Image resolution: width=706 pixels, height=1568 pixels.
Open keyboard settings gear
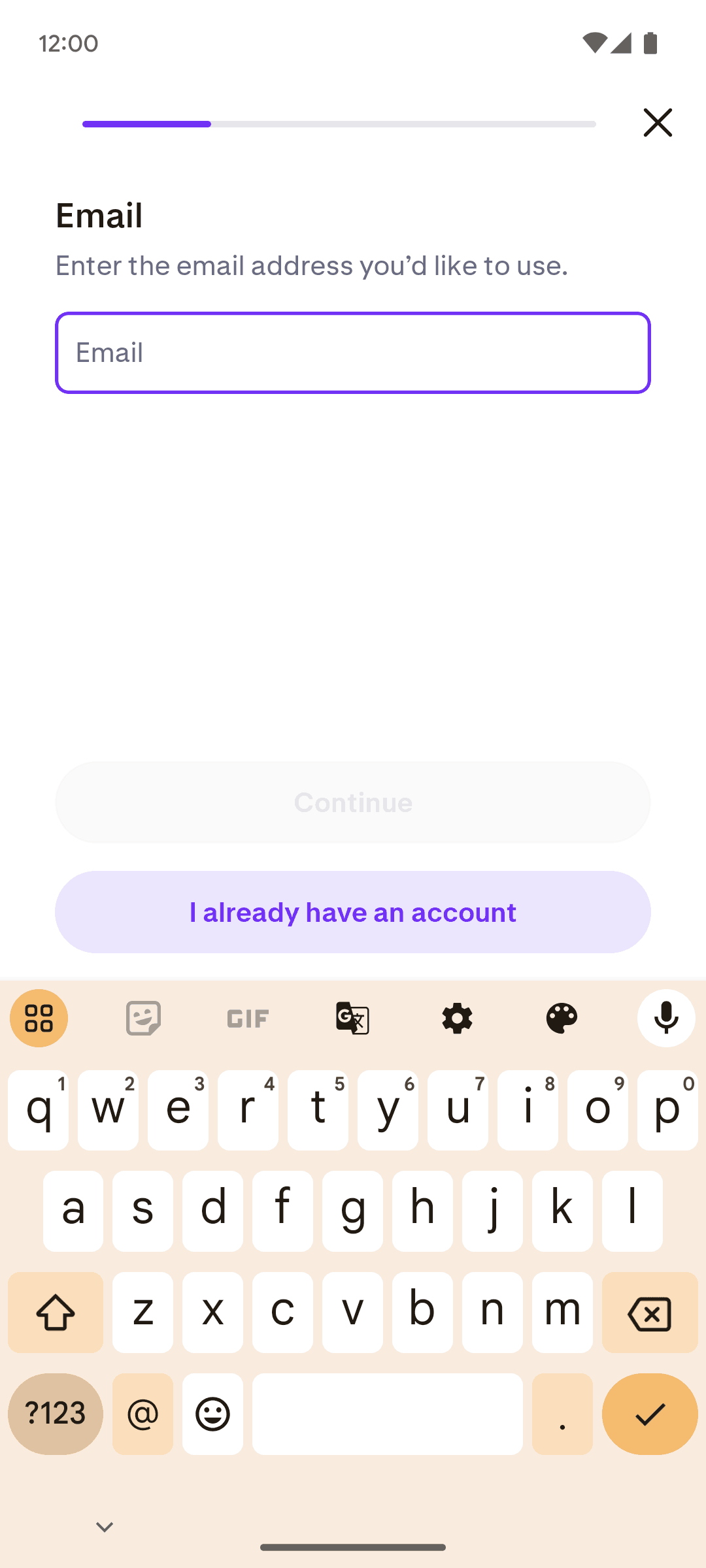pos(457,1018)
